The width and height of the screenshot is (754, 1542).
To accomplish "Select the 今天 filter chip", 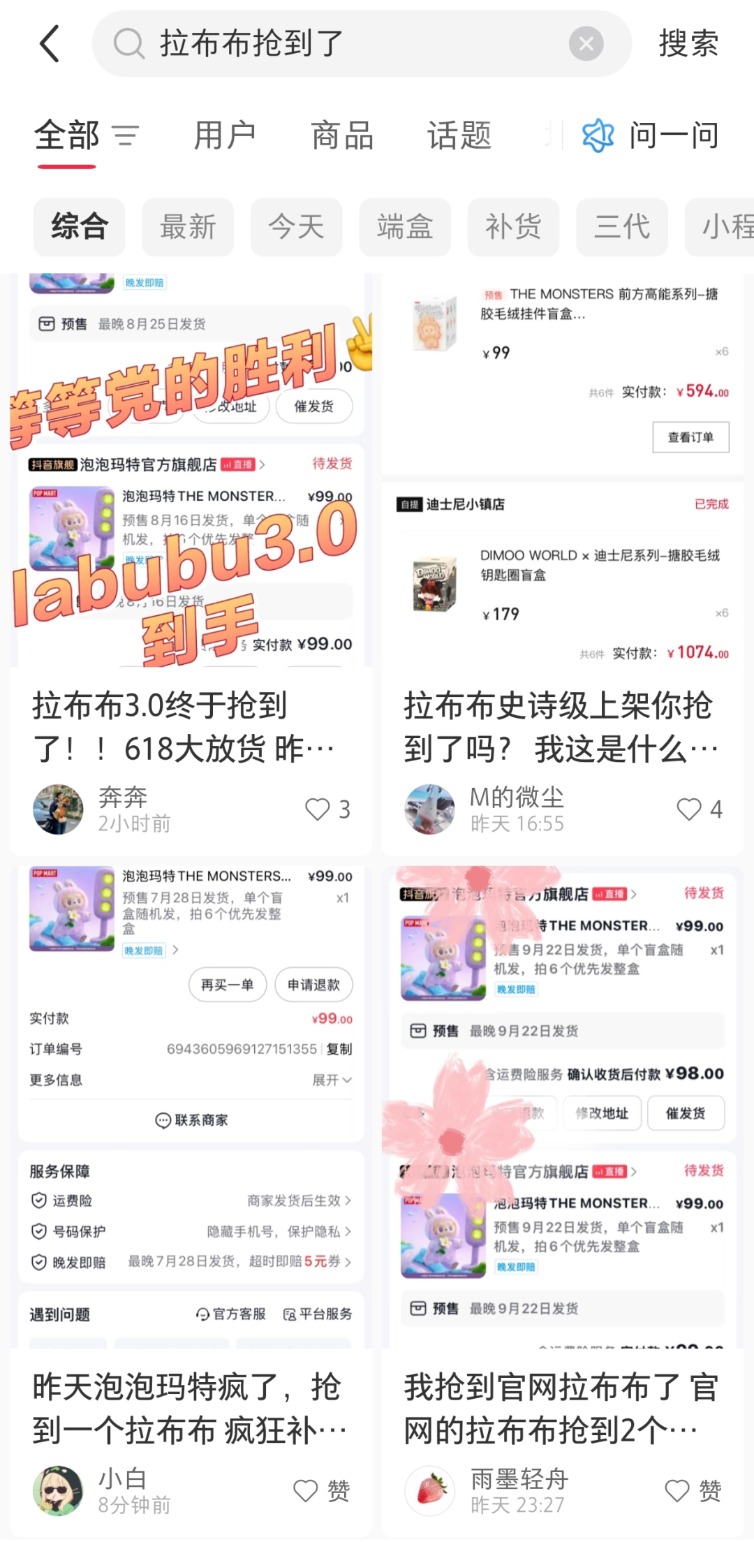I will [296, 227].
